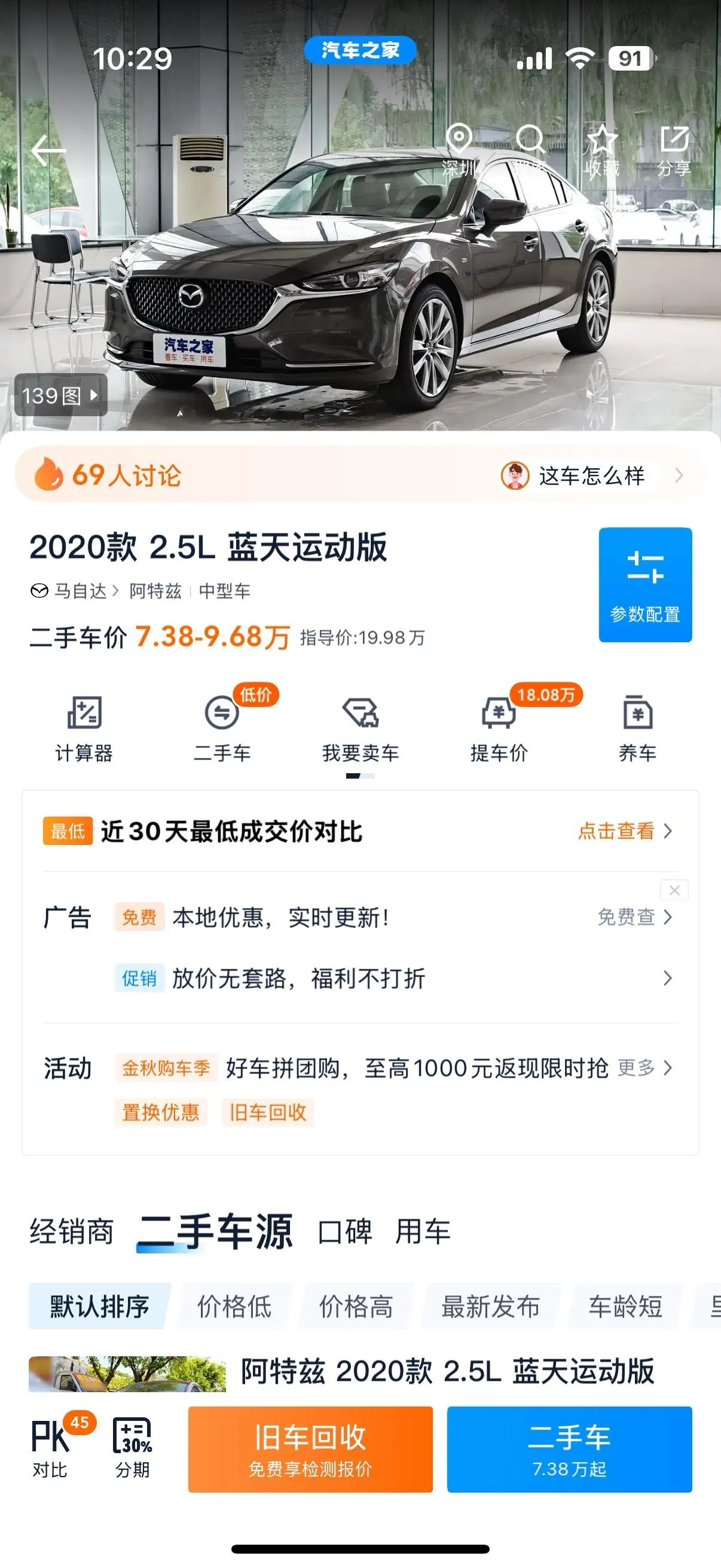Open the 69人讨论 discussion banner
Image resolution: width=721 pixels, height=1568 pixels.
[359, 475]
